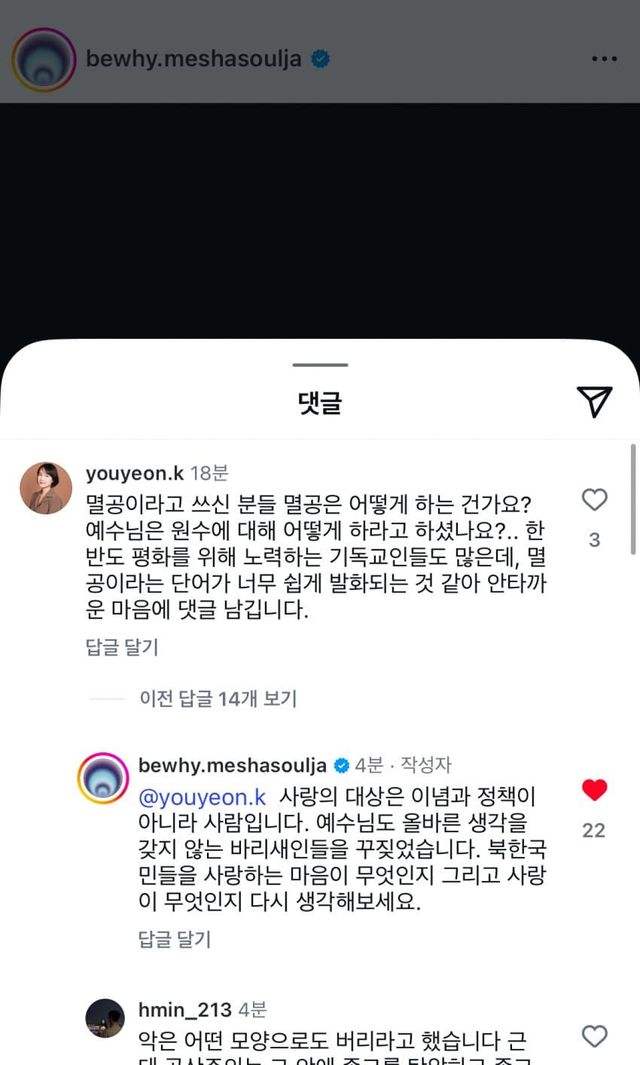Tap the 댓글 sheet's drag handle
640x1065 pixels.
(320, 366)
